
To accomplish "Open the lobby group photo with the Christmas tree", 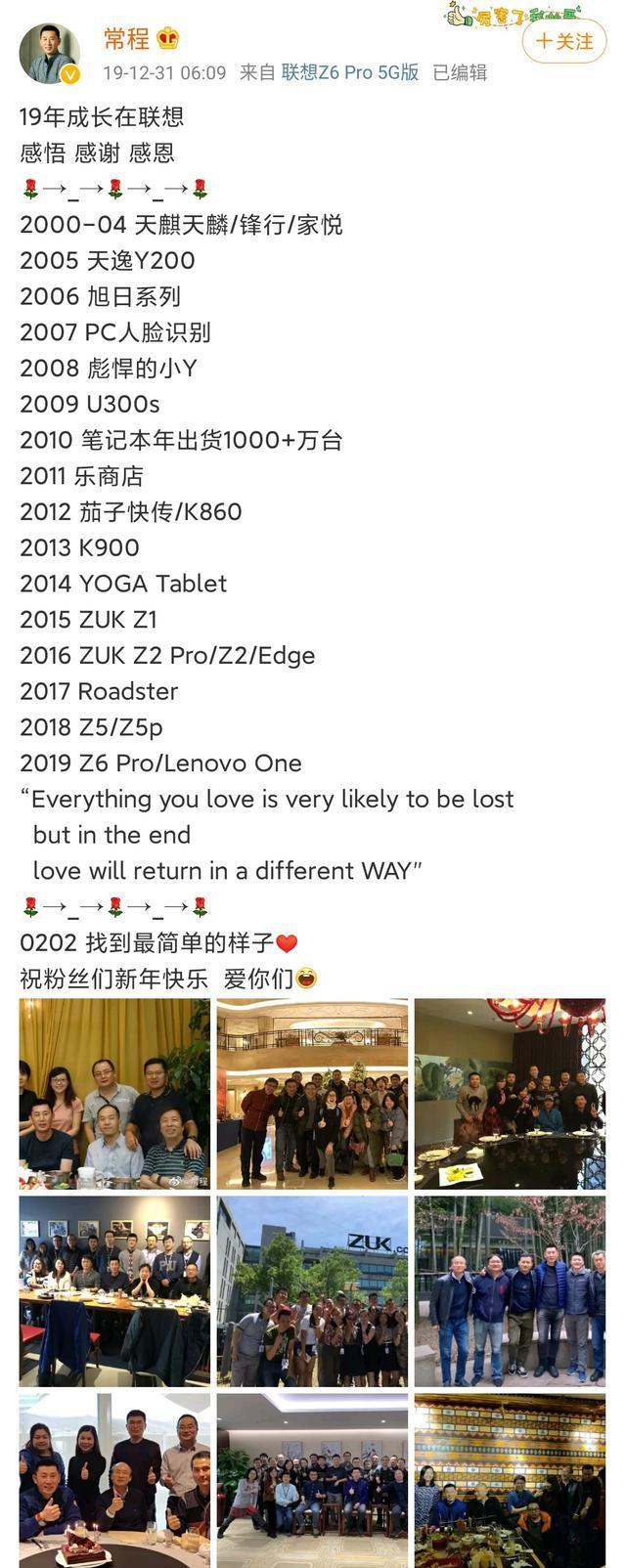I will [312, 1094].
